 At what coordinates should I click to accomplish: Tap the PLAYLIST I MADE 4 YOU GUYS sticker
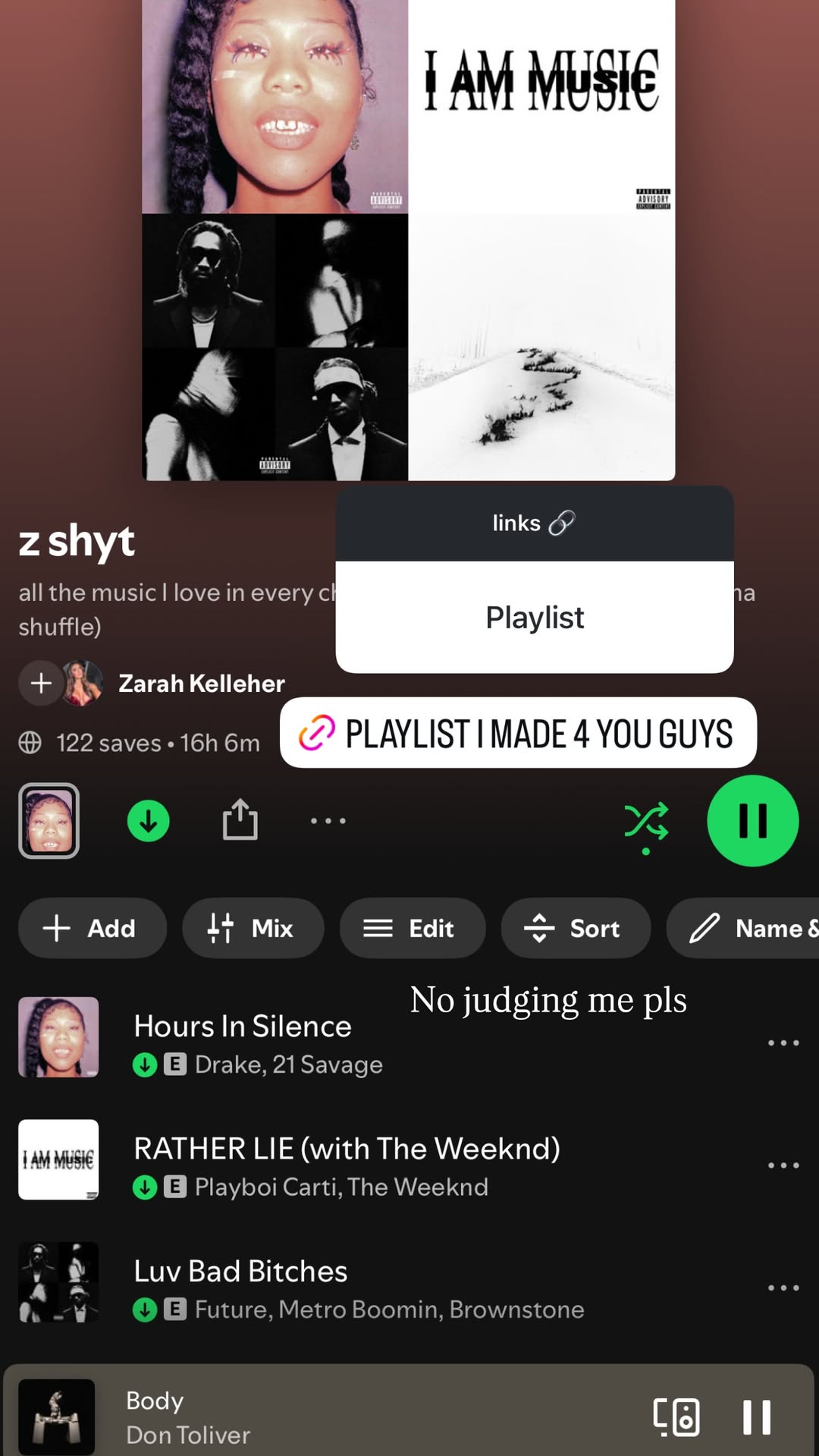(518, 733)
